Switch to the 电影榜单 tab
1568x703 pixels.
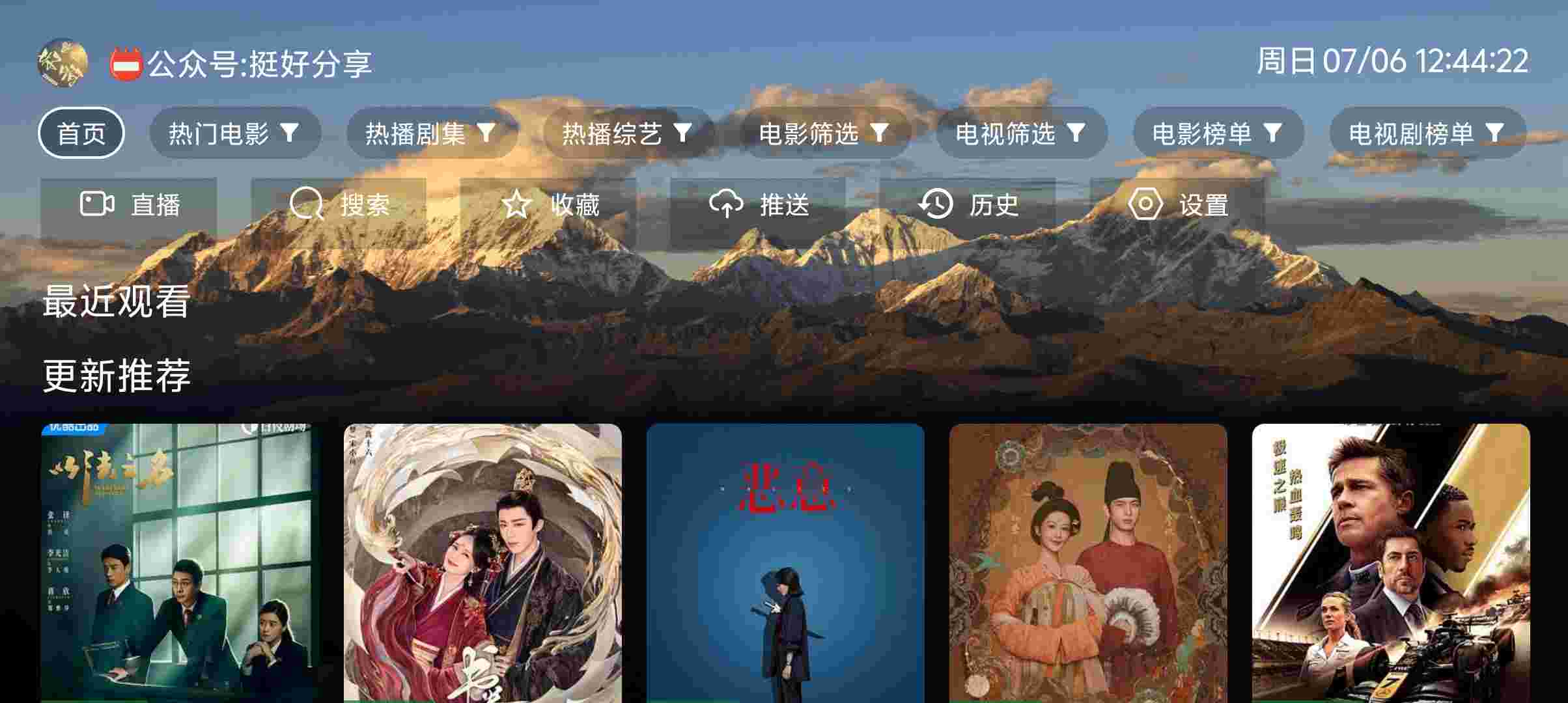coord(1218,133)
